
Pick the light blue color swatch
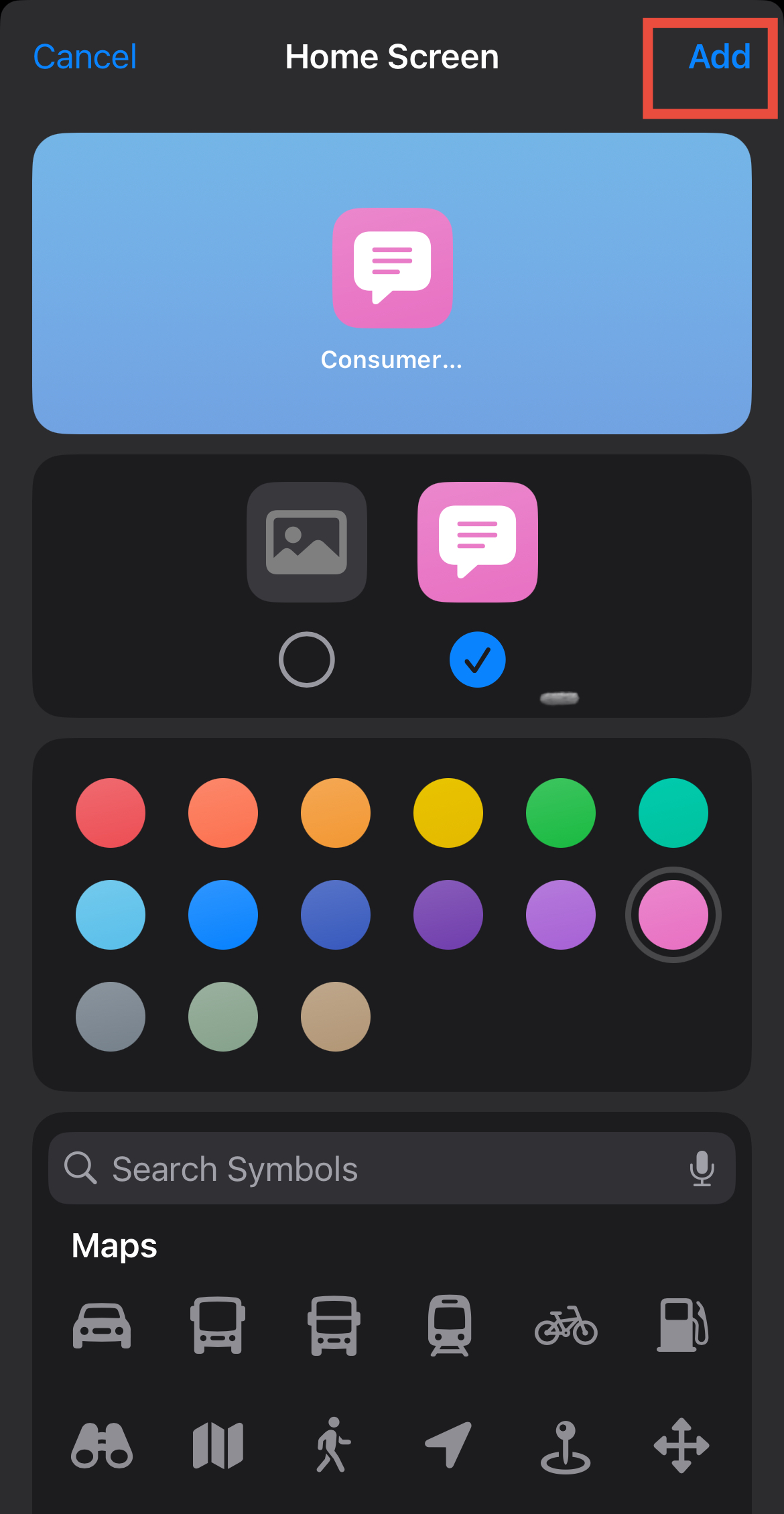pos(111,914)
